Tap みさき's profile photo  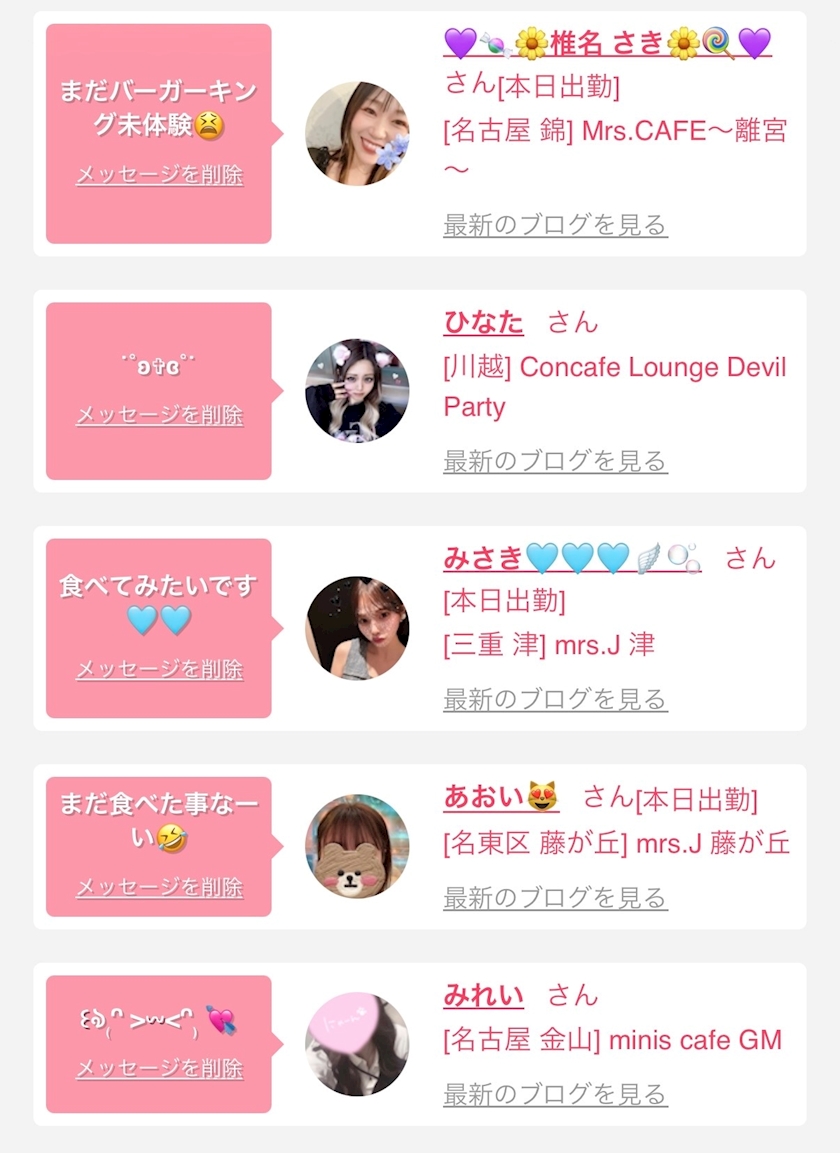[357, 628]
